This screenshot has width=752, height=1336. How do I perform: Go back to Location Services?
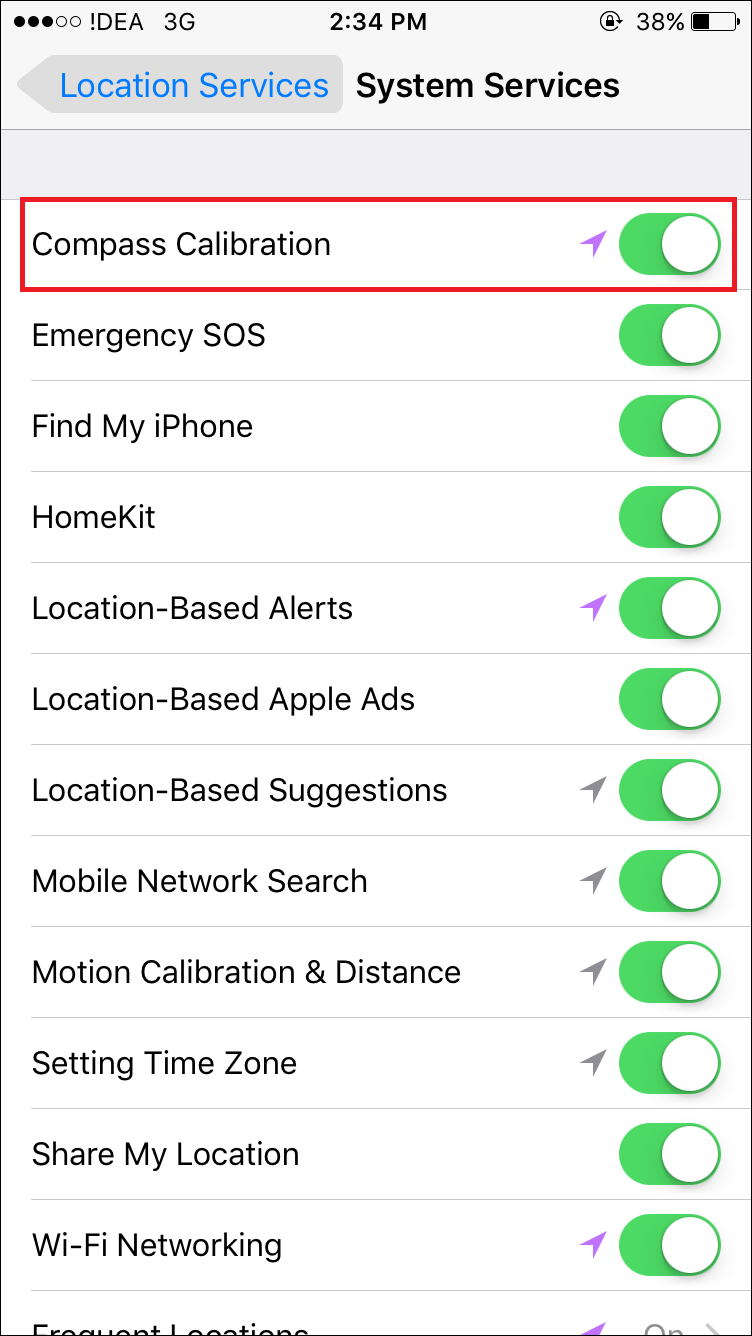(x=180, y=86)
